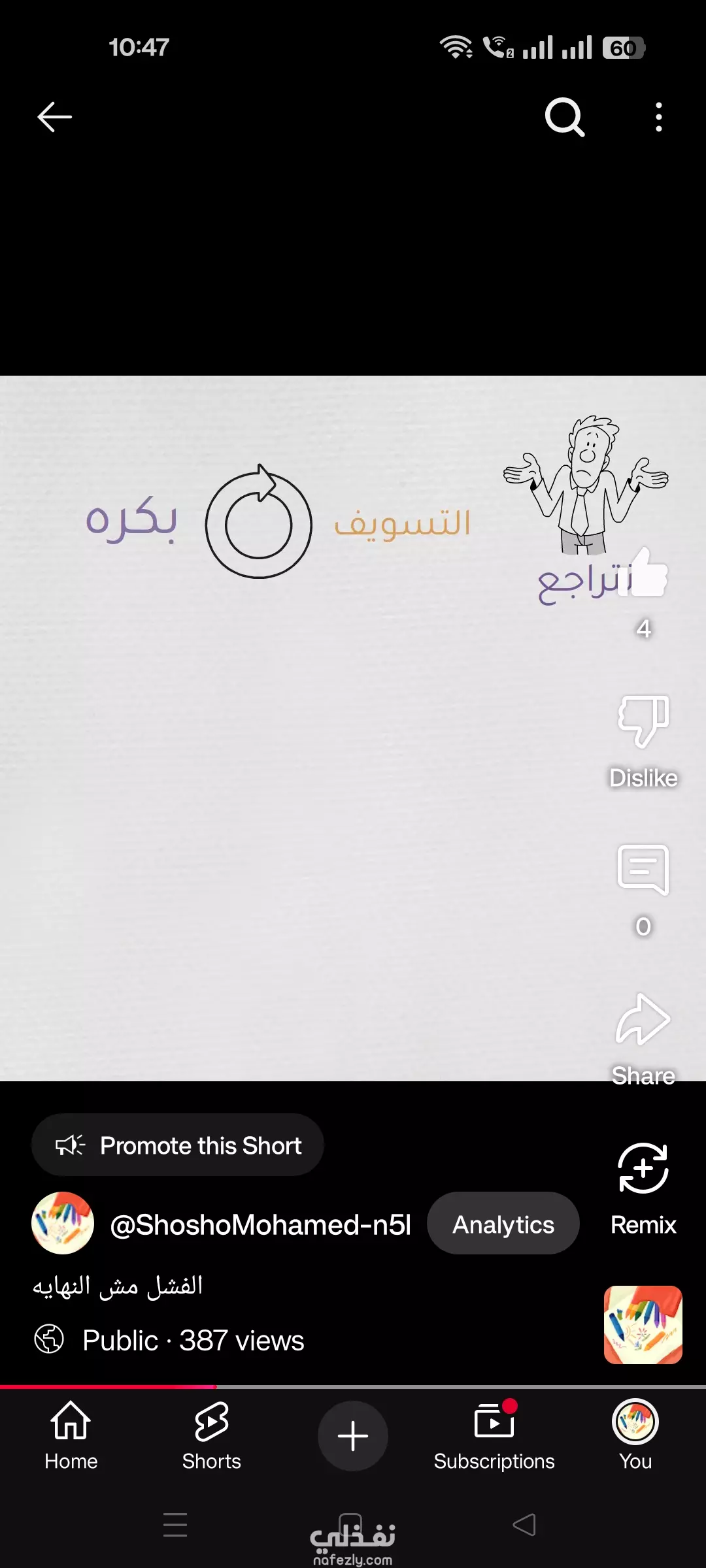
Task: Open the comments on this Short
Action: click(643, 870)
